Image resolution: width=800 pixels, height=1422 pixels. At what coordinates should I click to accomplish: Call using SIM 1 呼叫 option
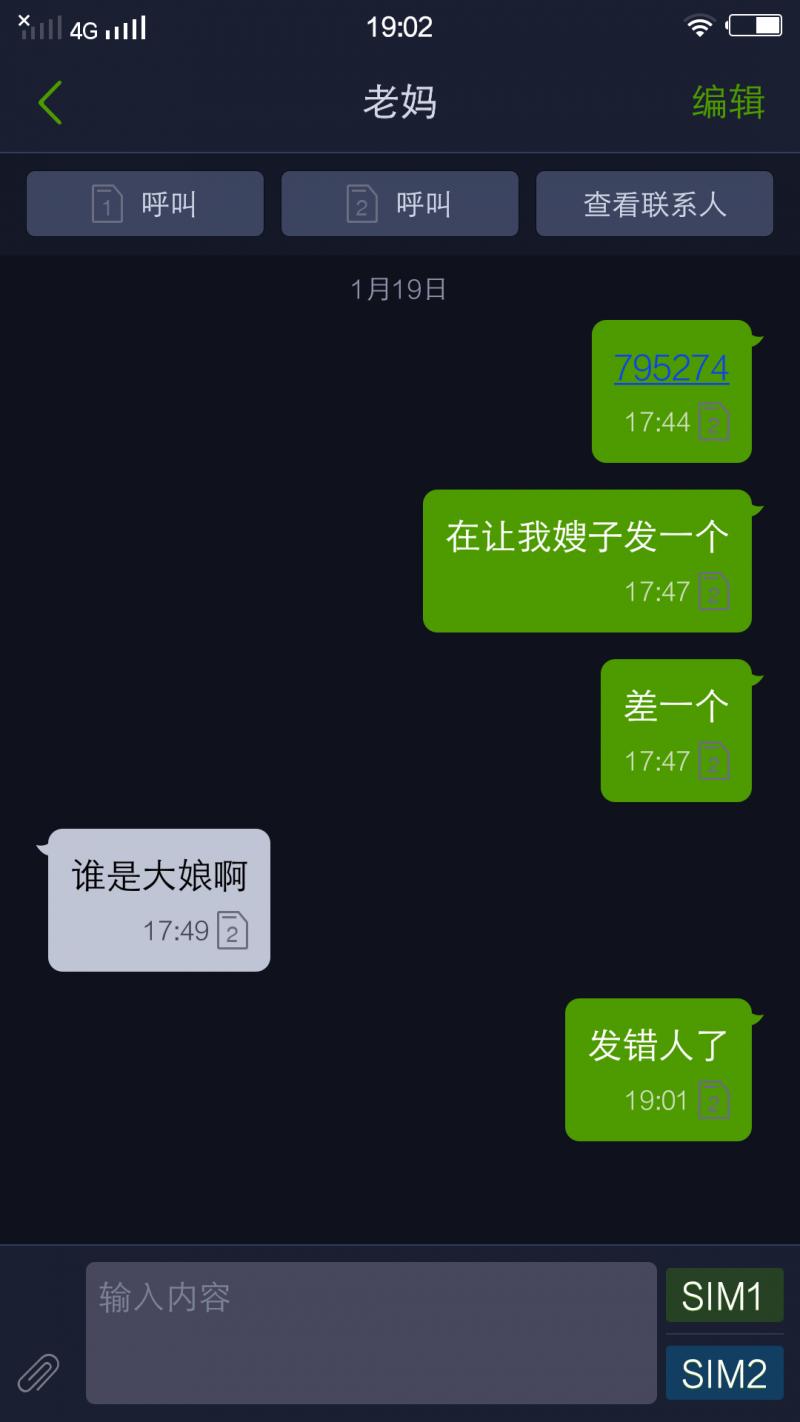pyautogui.click(x=145, y=204)
